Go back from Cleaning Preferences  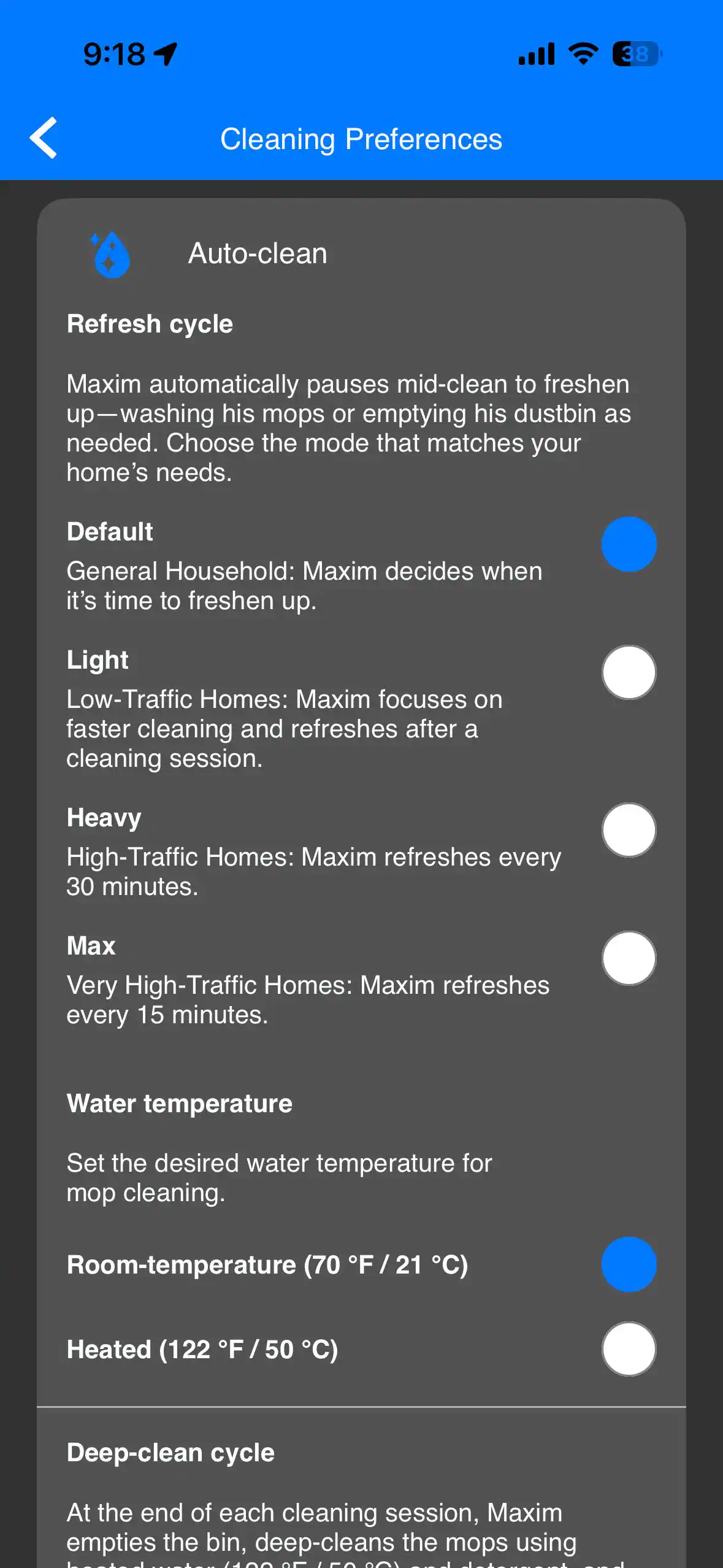pos(44,138)
